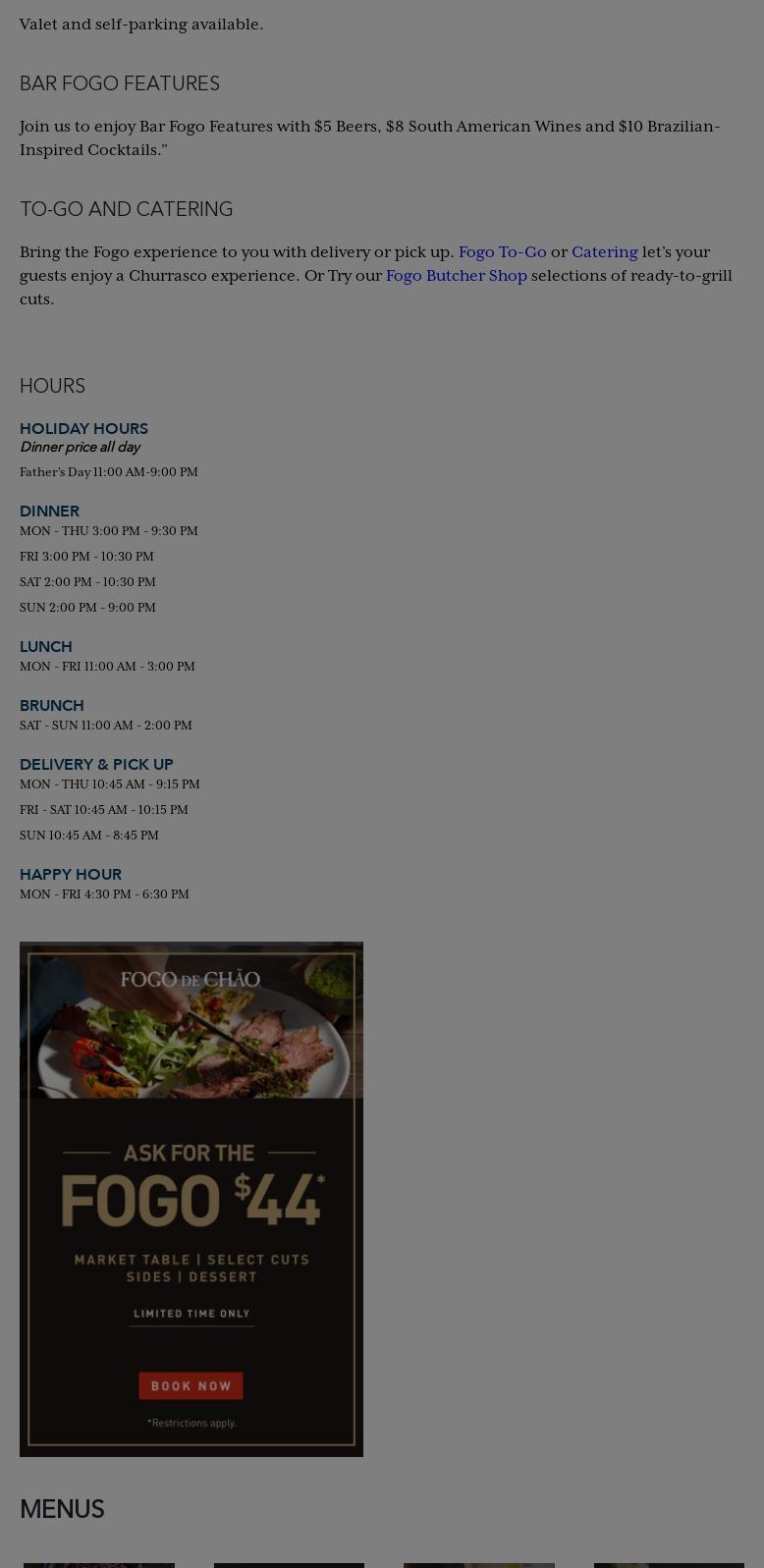The width and height of the screenshot is (764, 1568).
Task: Open the Catering link
Action: pyautogui.click(x=604, y=252)
